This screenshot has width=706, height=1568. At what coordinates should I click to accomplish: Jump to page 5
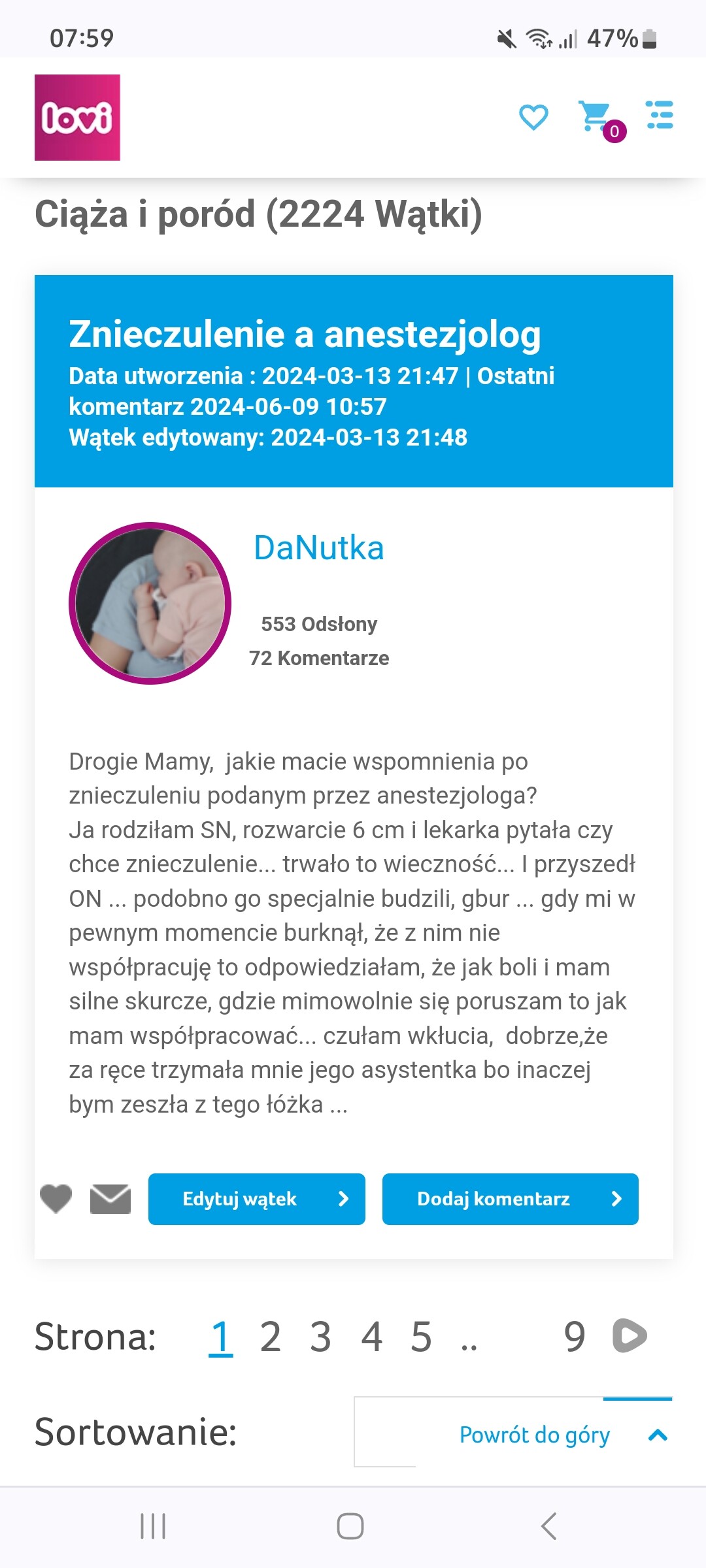421,1336
